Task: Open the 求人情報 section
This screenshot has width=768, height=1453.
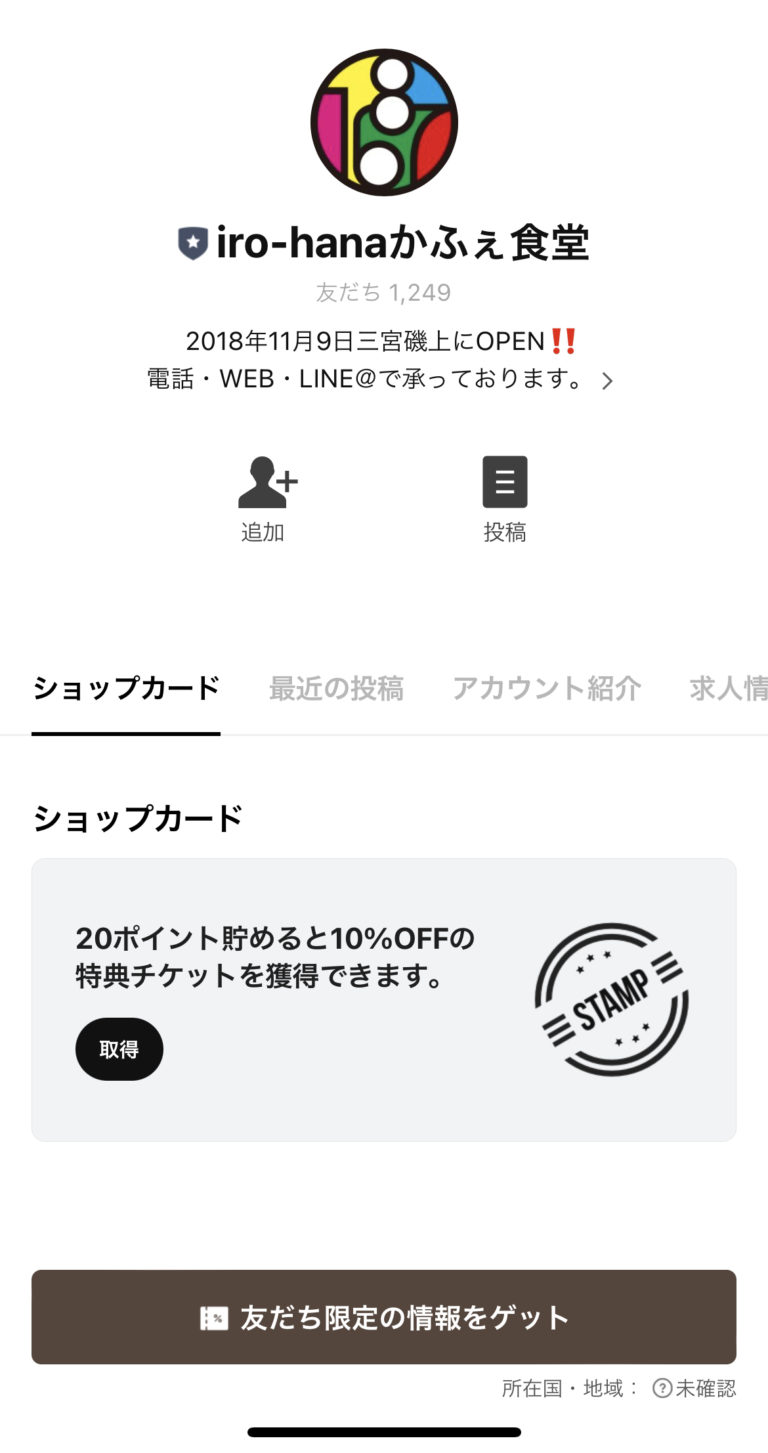Action: coord(733,688)
